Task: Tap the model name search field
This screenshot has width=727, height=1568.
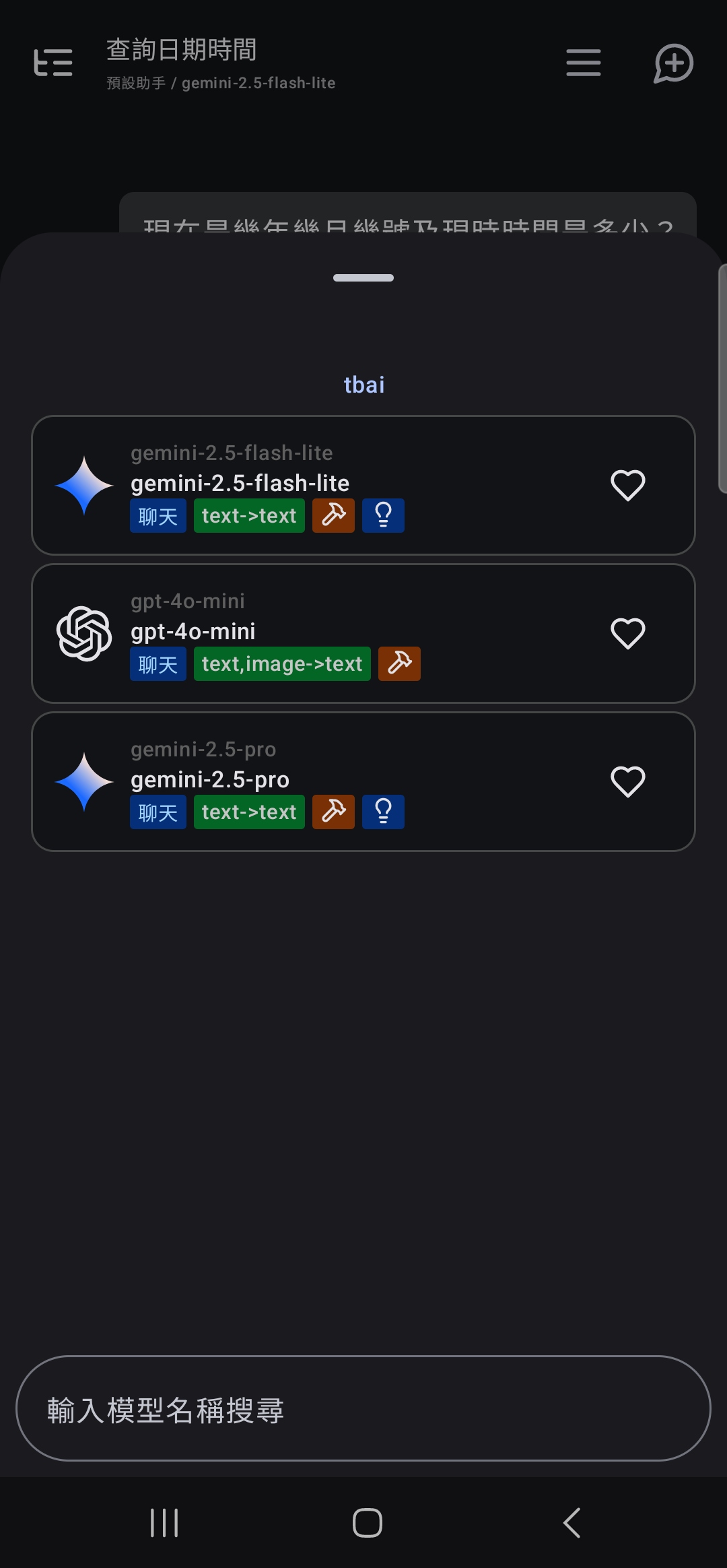Action: pyautogui.click(x=363, y=1408)
